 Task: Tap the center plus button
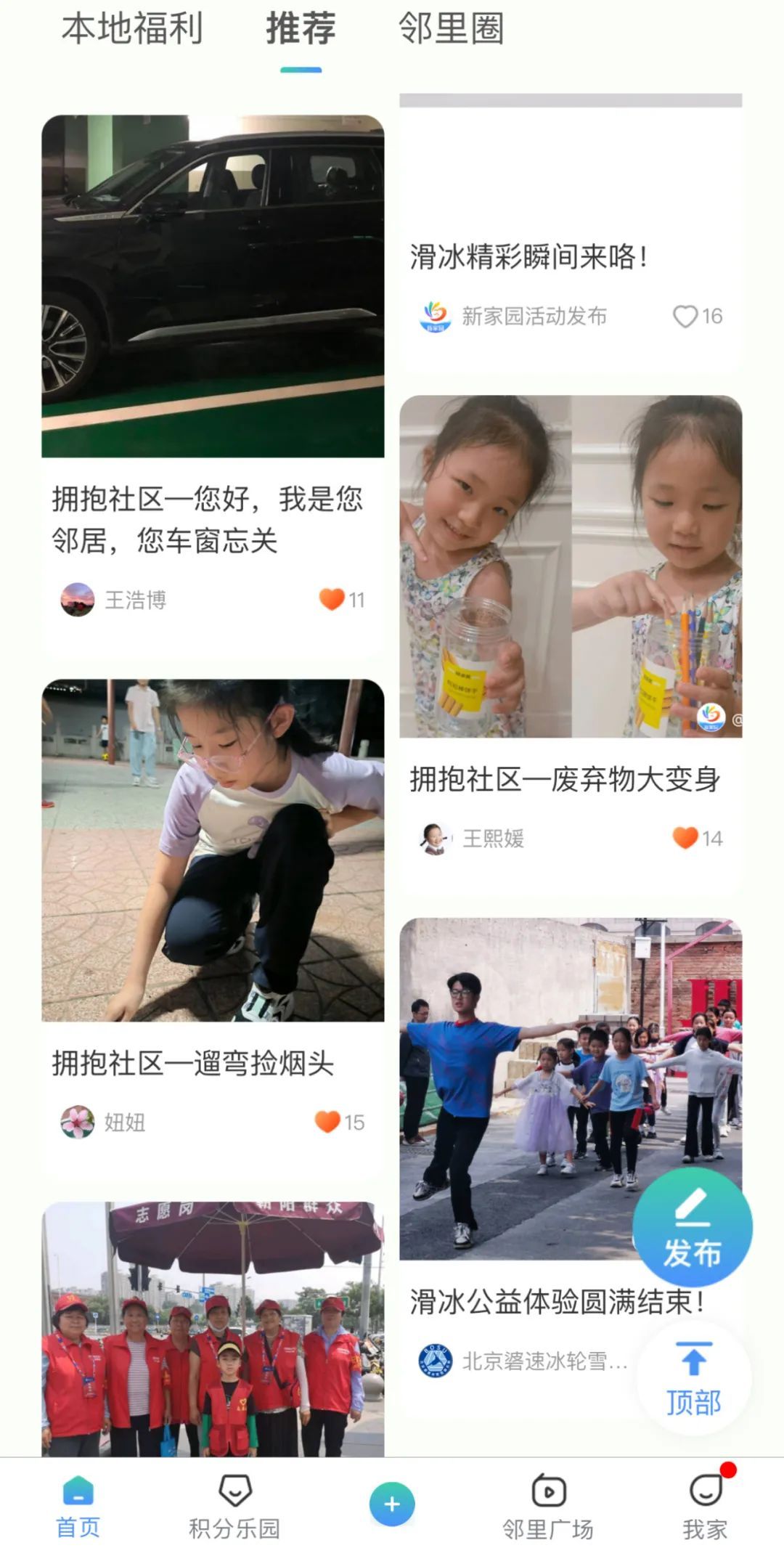point(392,1504)
